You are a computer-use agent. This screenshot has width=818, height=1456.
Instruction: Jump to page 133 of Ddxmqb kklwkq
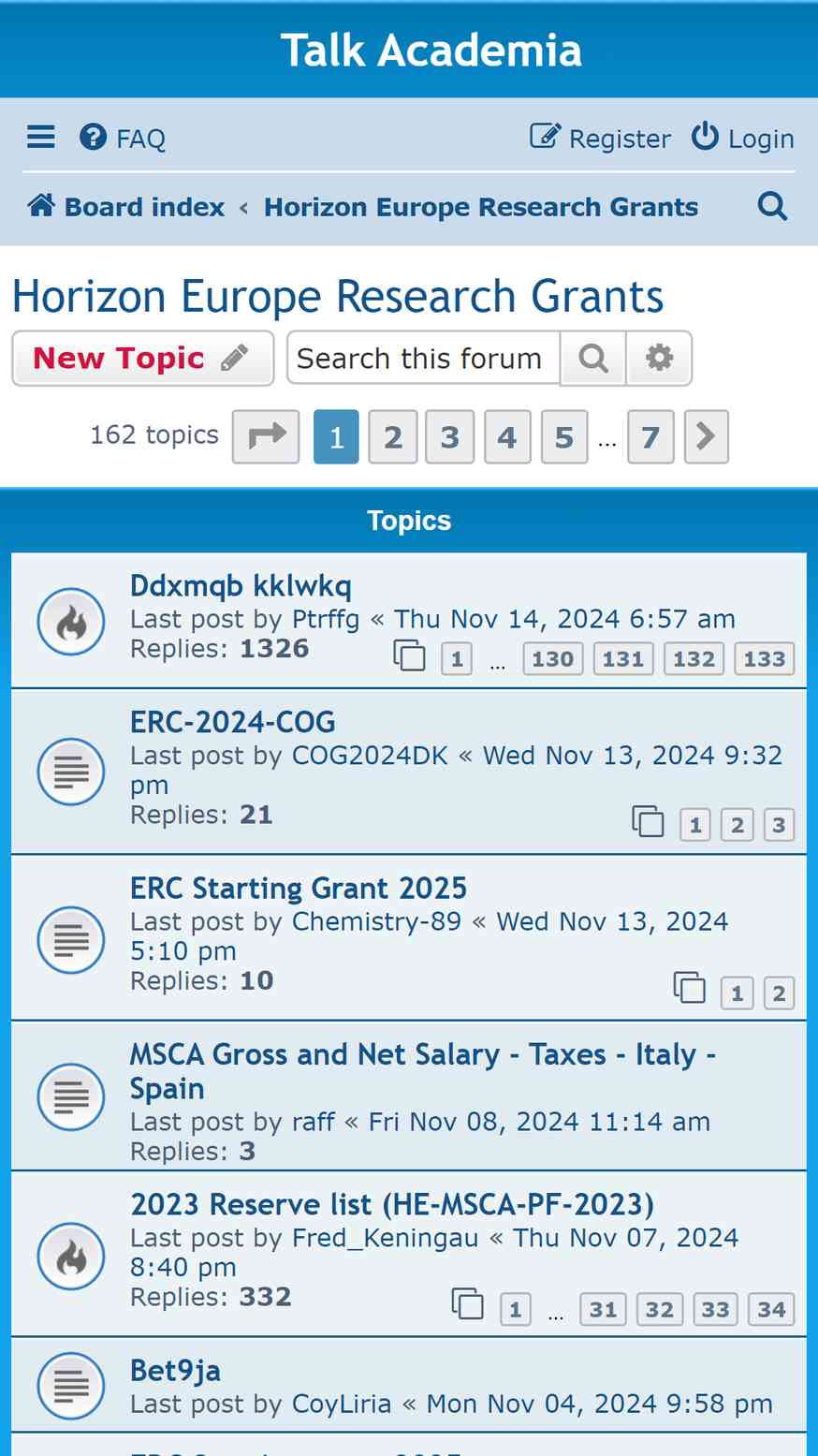point(765,658)
